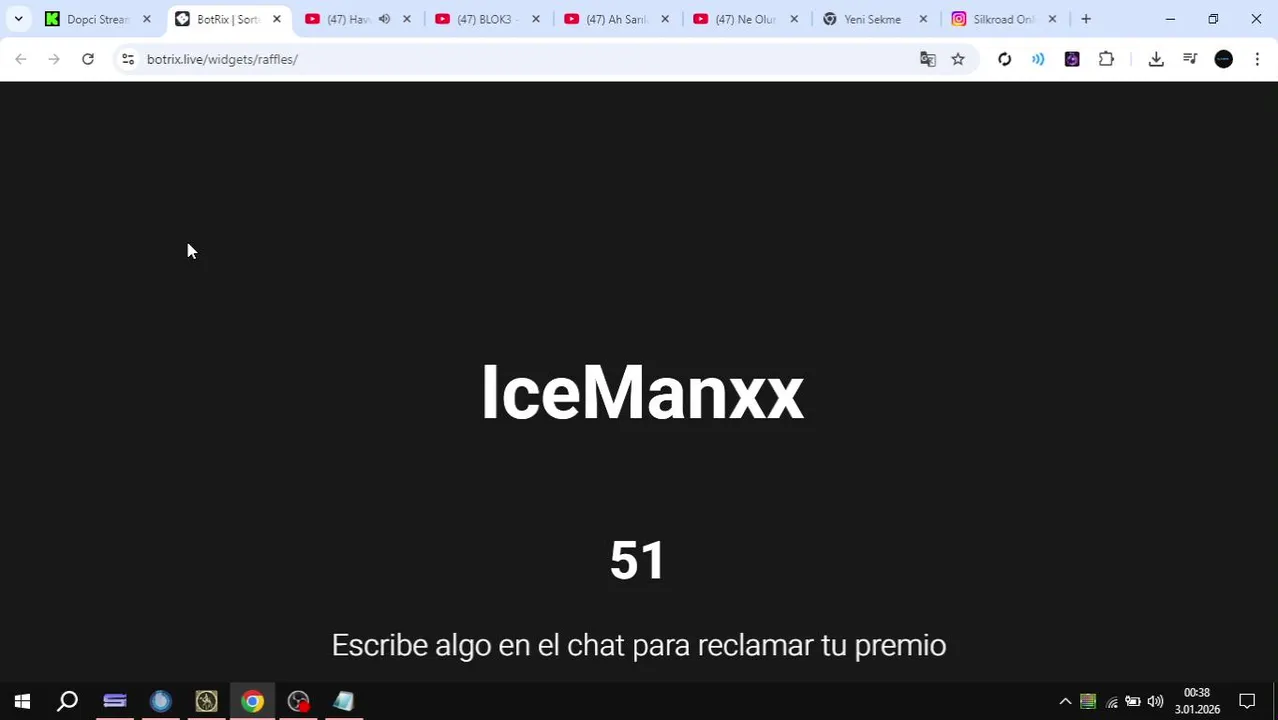The image size is (1278, 720).
Task: Bookmark this page with the star
Action: pyautogui.click(x=958, y=59)
